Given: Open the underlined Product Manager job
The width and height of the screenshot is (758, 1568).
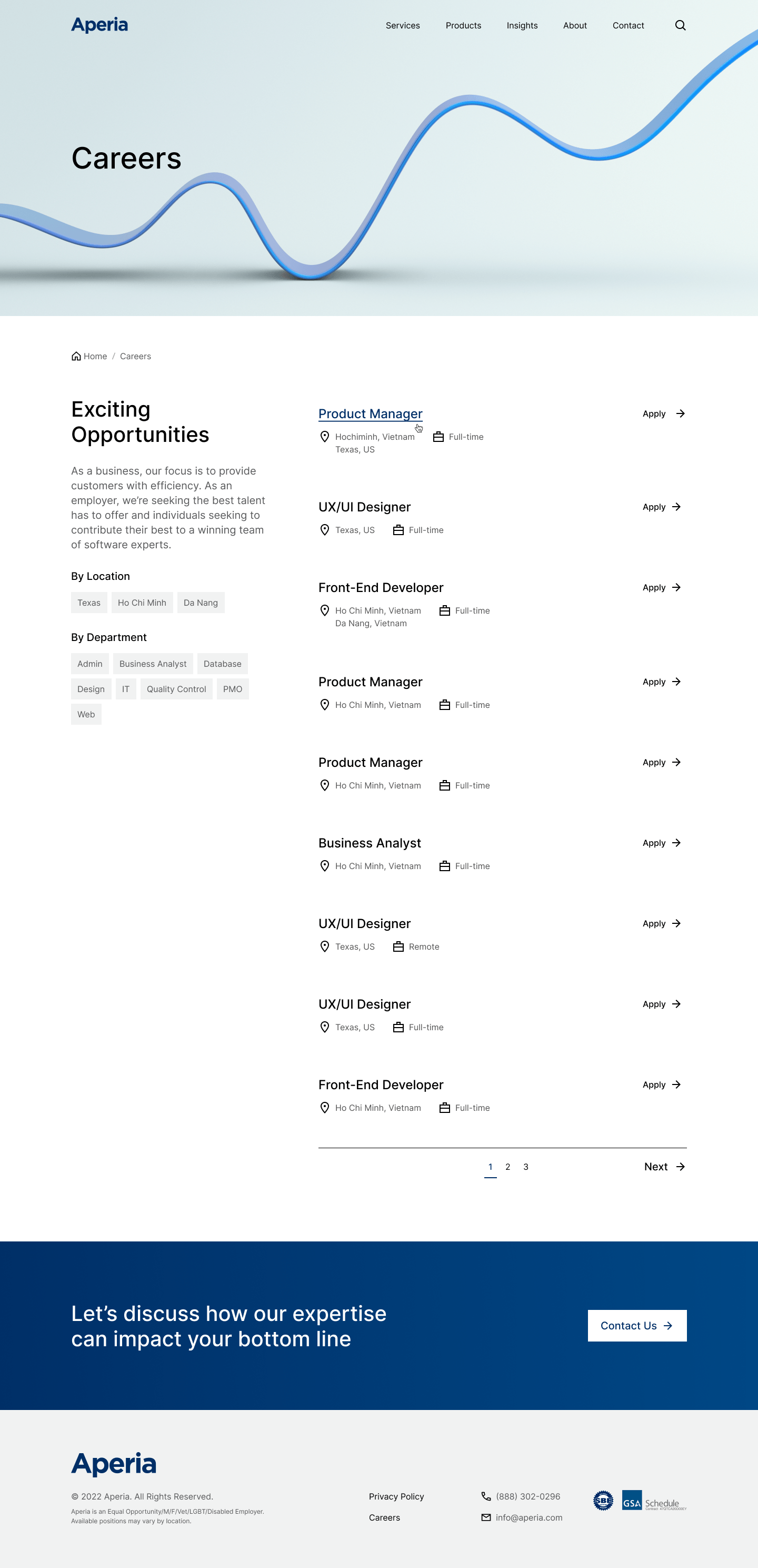Looking at the screenshot, I should point(370,413).
